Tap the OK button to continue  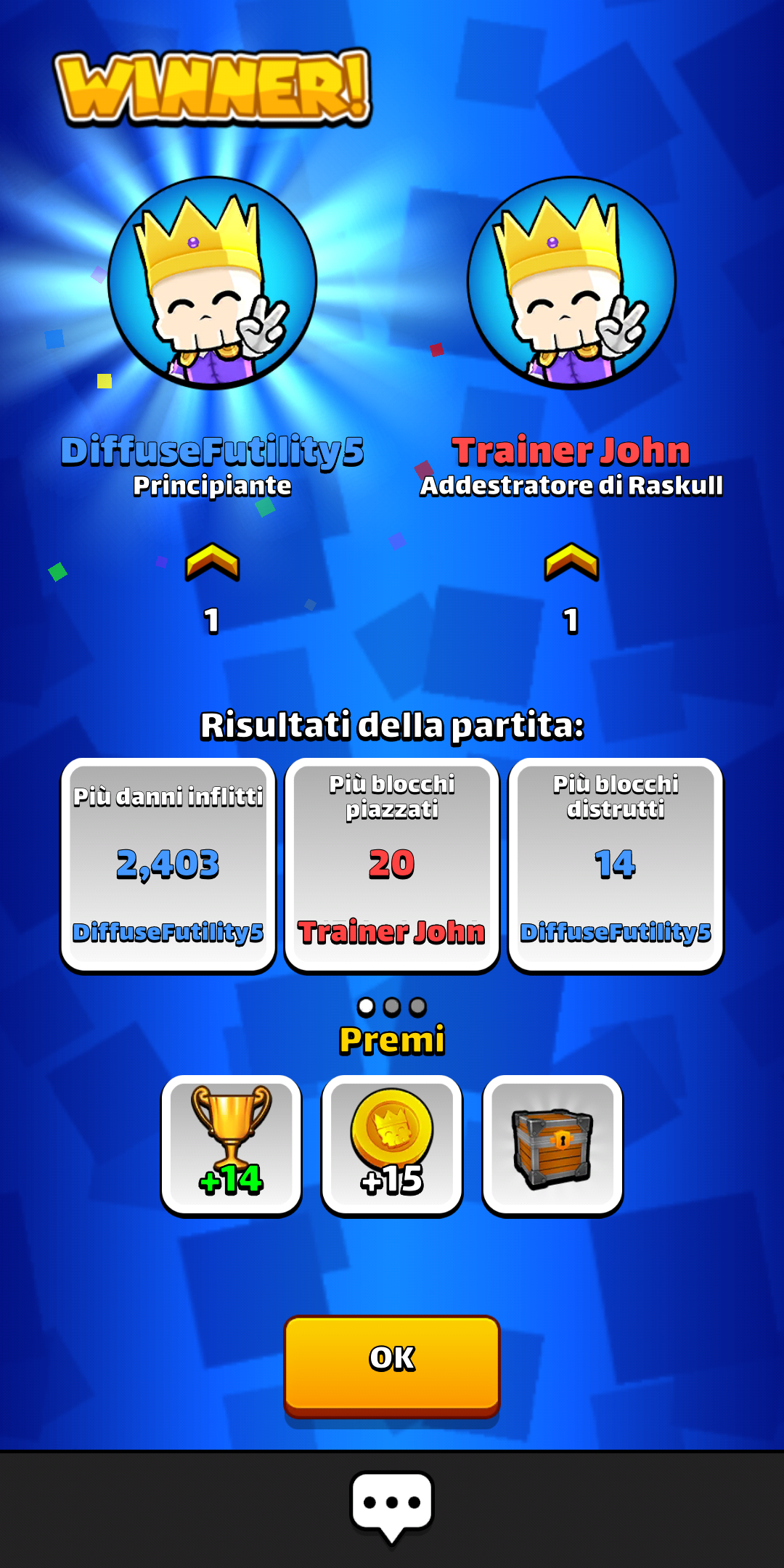click(x=392, y=1365)
